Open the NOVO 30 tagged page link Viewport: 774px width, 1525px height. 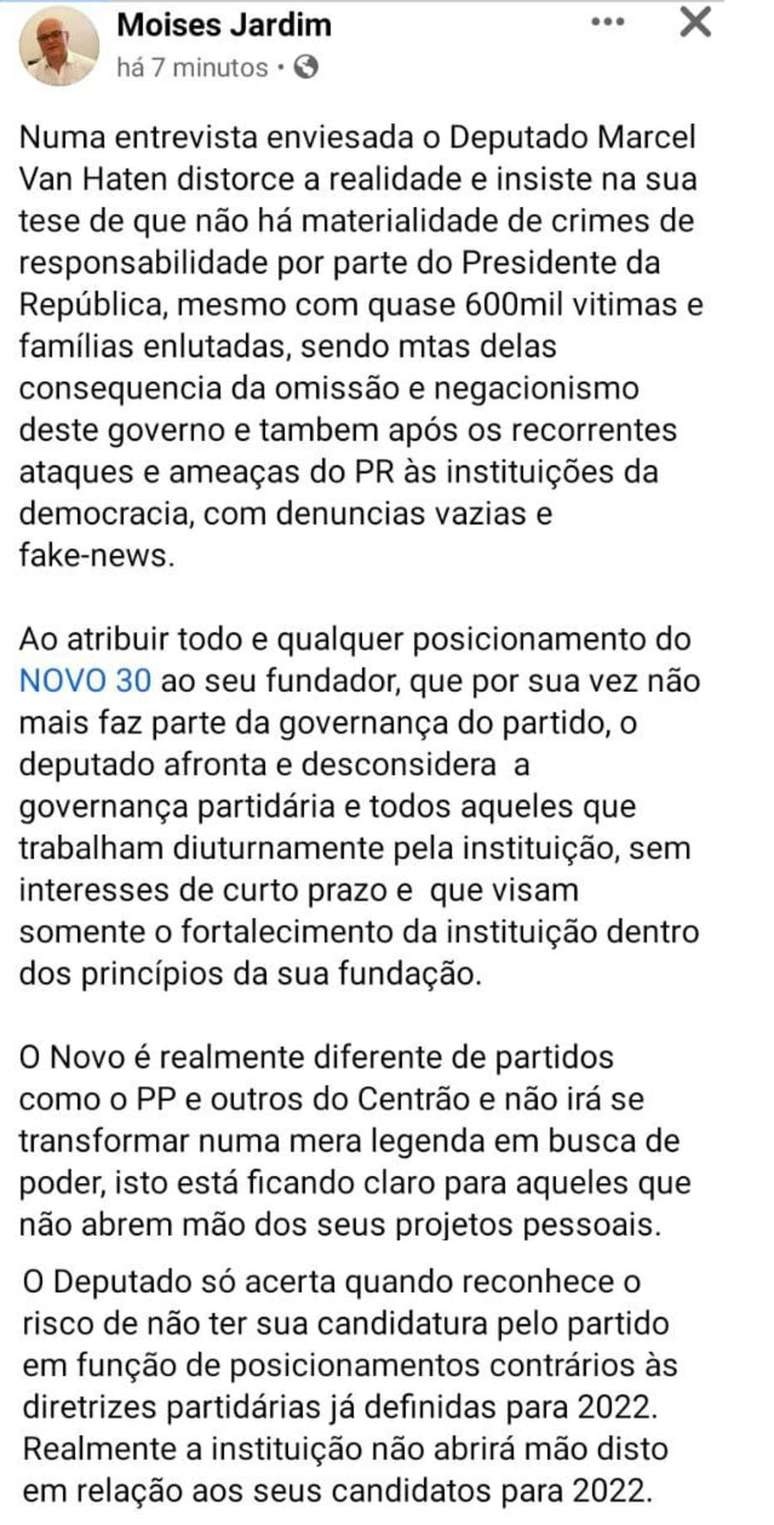tap(85, 681)
